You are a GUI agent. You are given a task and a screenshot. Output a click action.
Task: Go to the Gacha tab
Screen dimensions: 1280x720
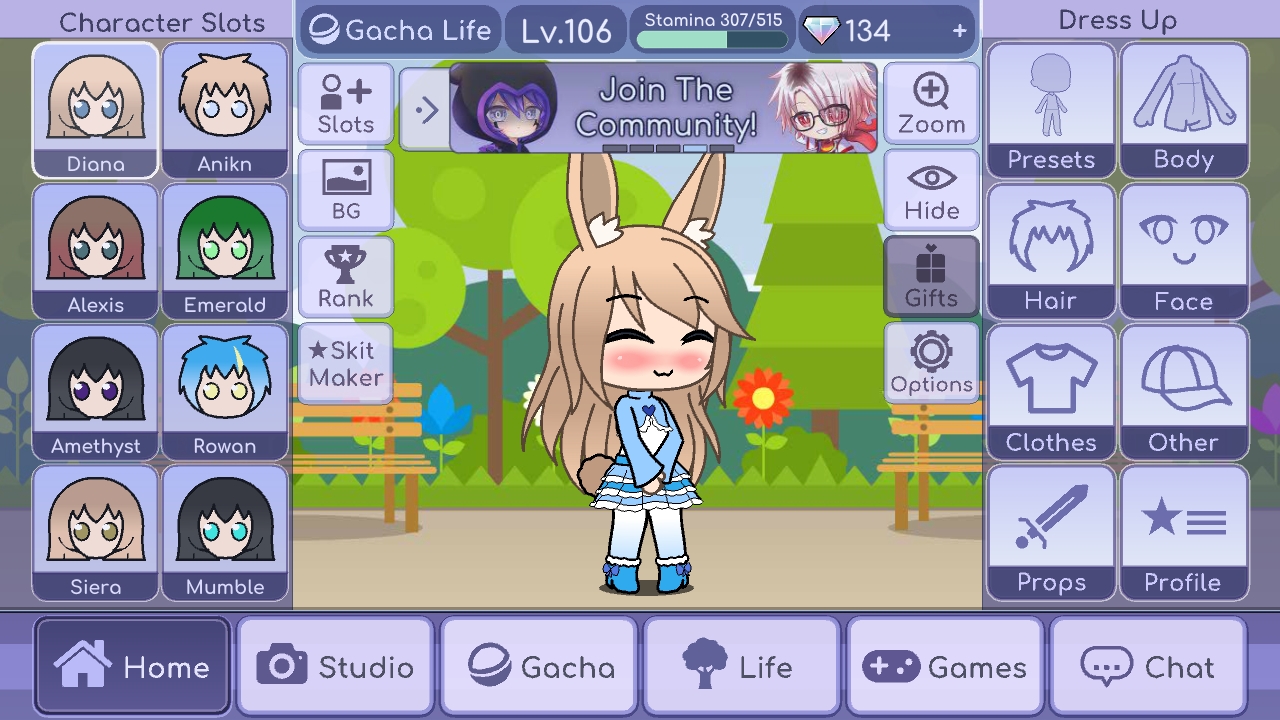pyautogui.click(x=539, y=666)
